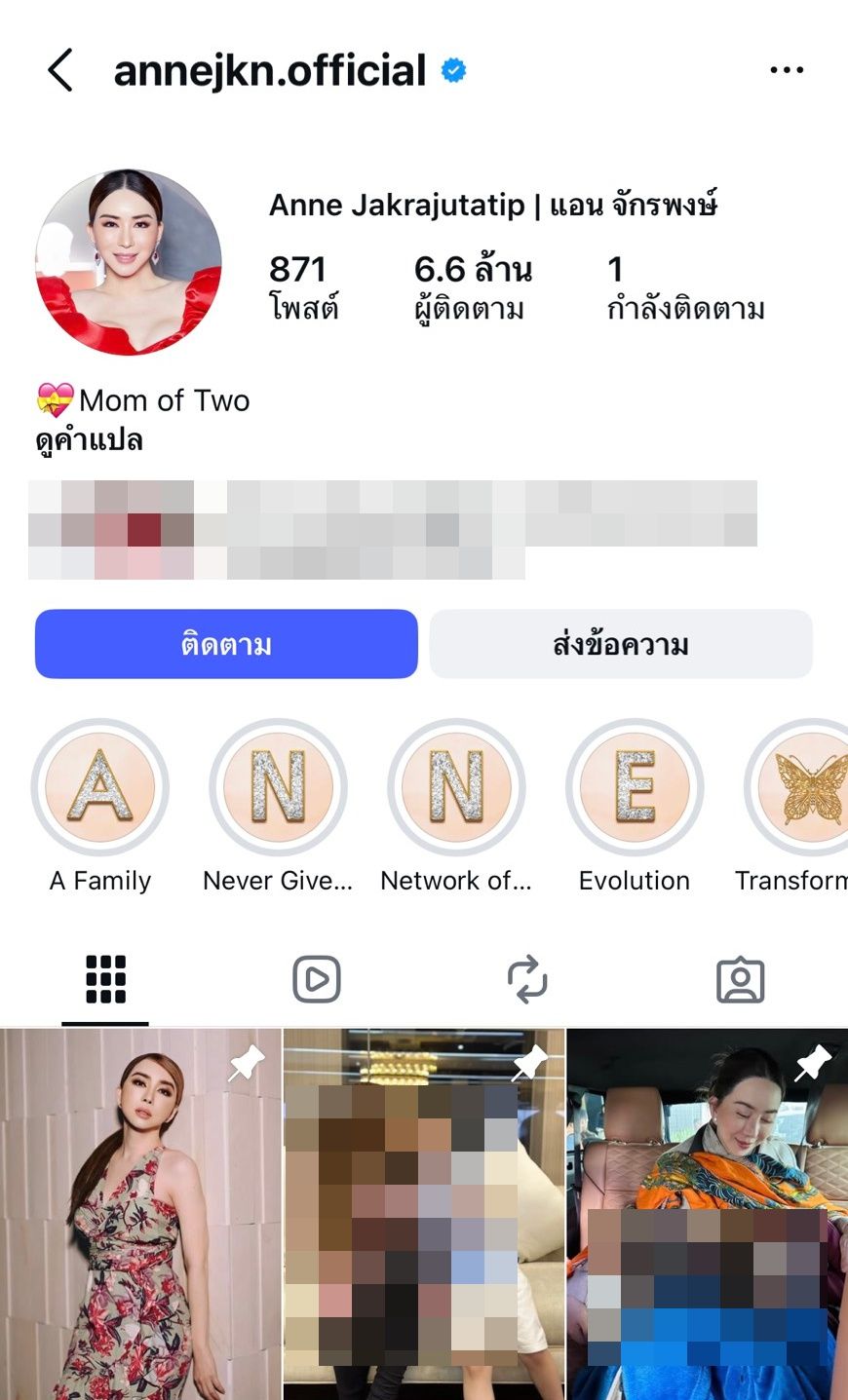Open the Network of... story highlight
848x1400 pixels.
(456, 787)
